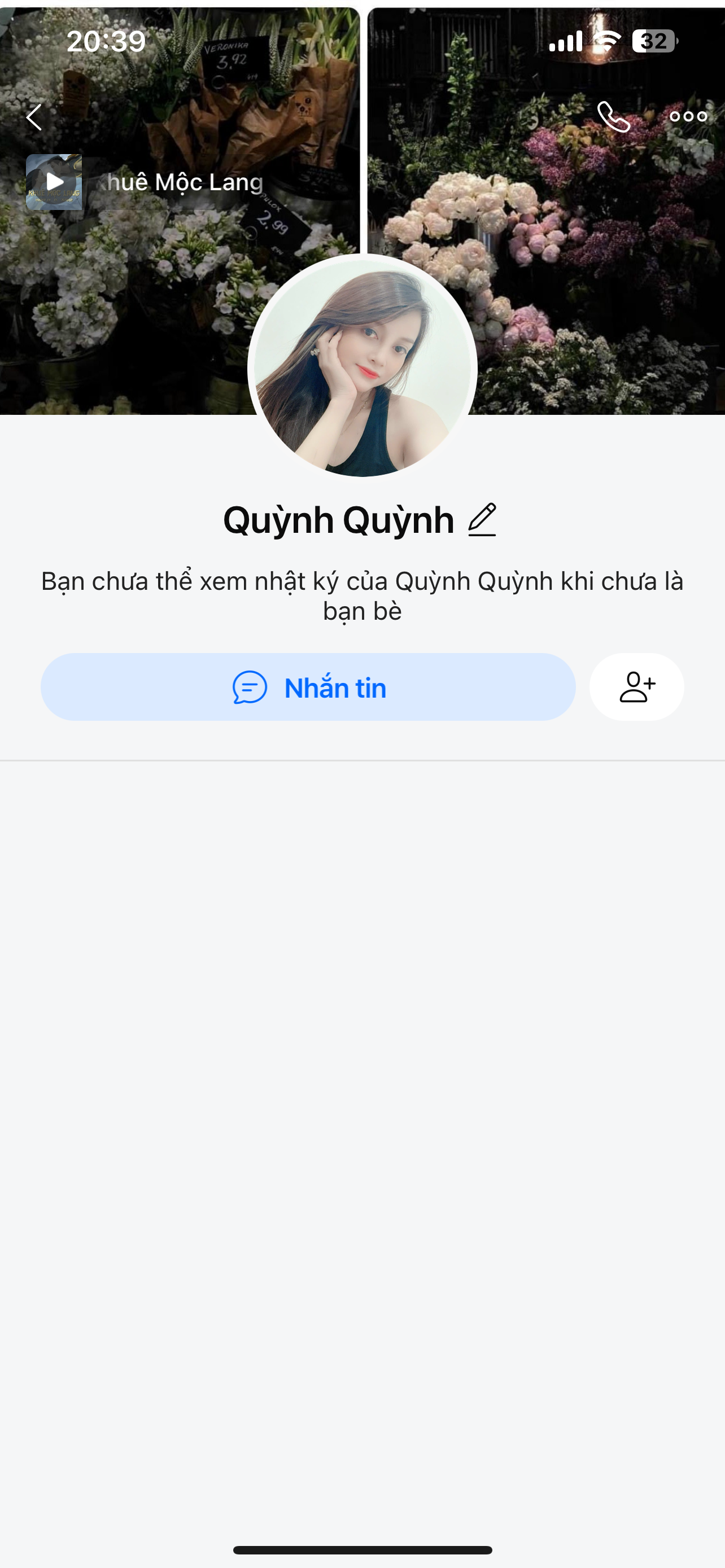Image resolution: width=725 pixels, height=1568 pixels.
Task: Play the Khuê Mộc Lang profile song
Action: tap(54, 181)
